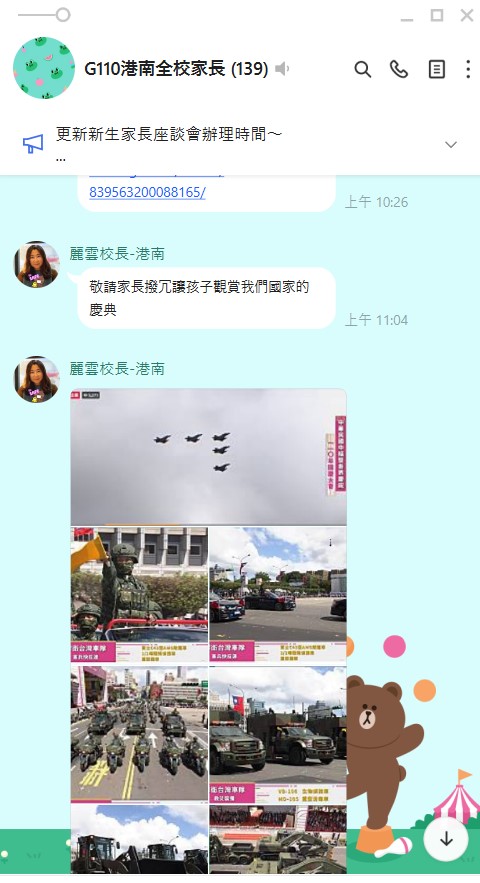Open the motorcycle convoy parade photo

point(139,734)
